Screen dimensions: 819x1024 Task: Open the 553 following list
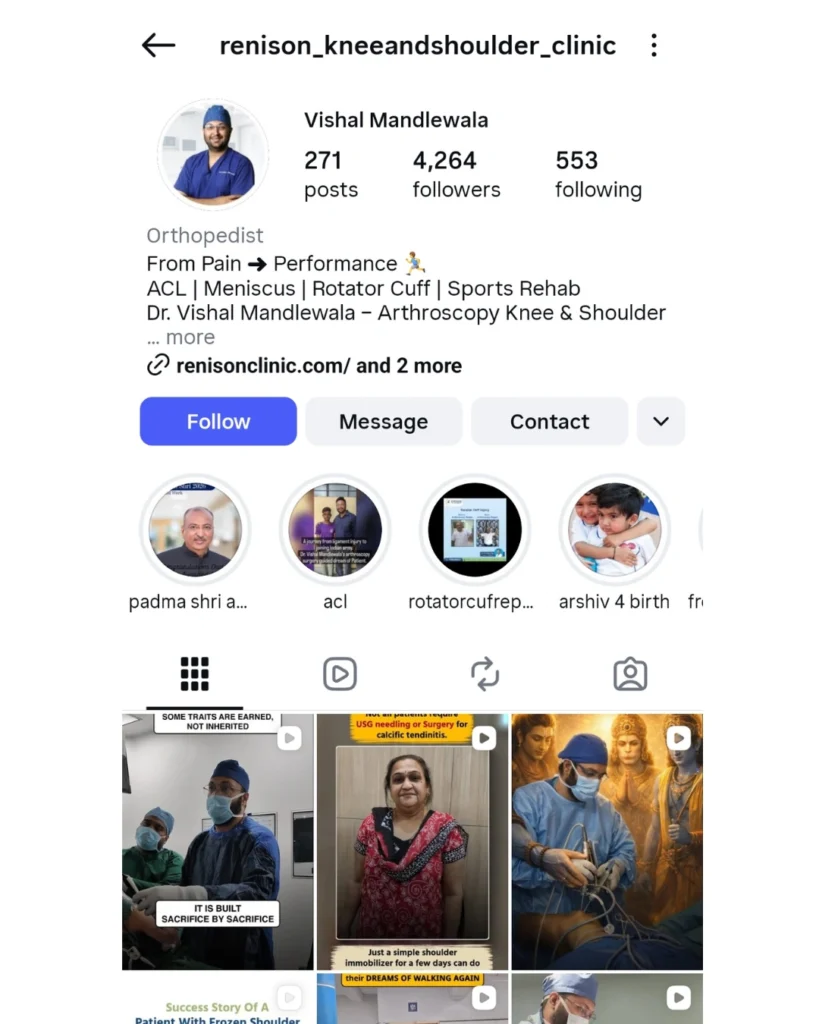click(x=598, y=174)
